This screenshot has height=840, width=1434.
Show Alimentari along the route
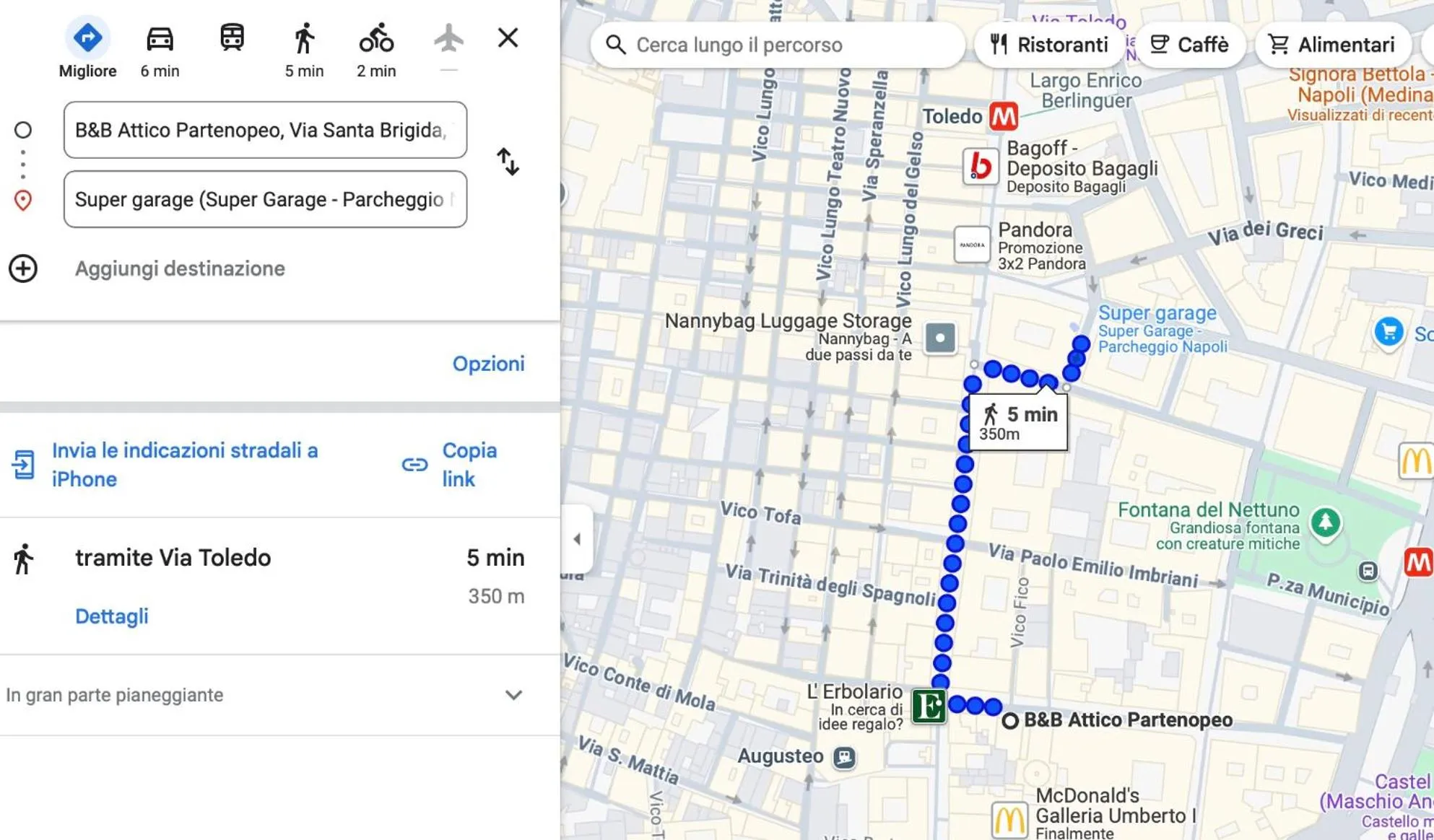click(1331, 45)
